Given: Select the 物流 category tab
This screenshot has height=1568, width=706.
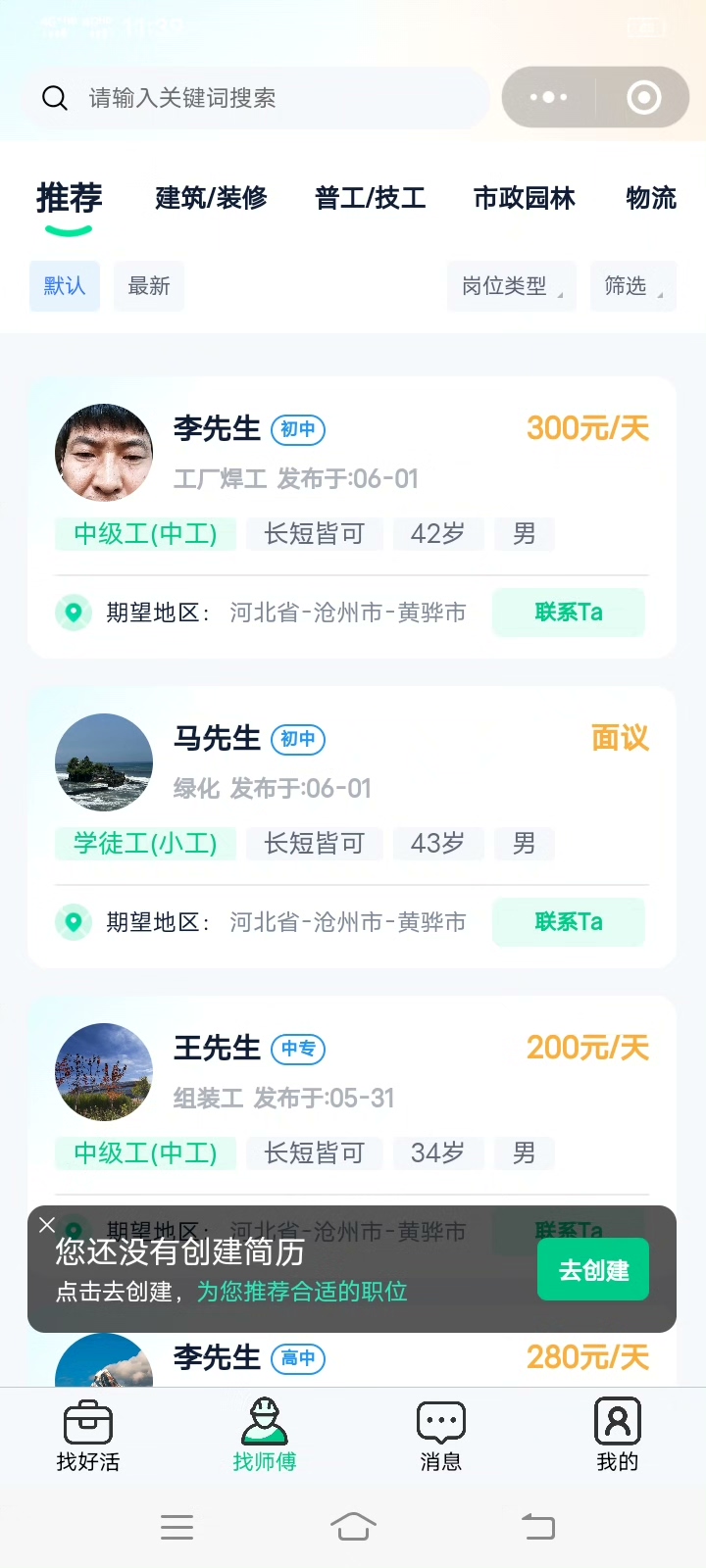Looking at the screenshot, I should 651,198.
